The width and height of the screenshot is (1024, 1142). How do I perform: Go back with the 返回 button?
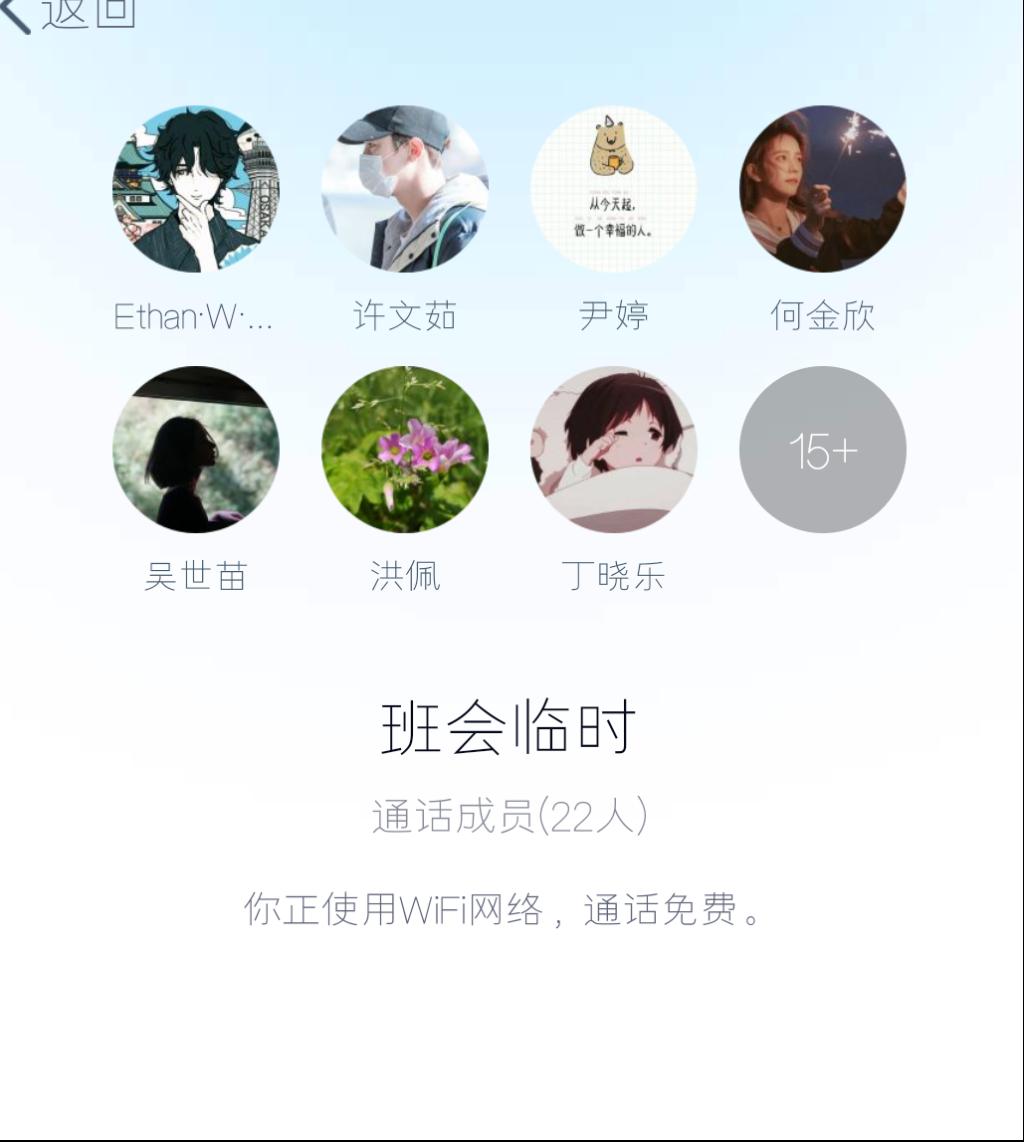click(70, 14)
